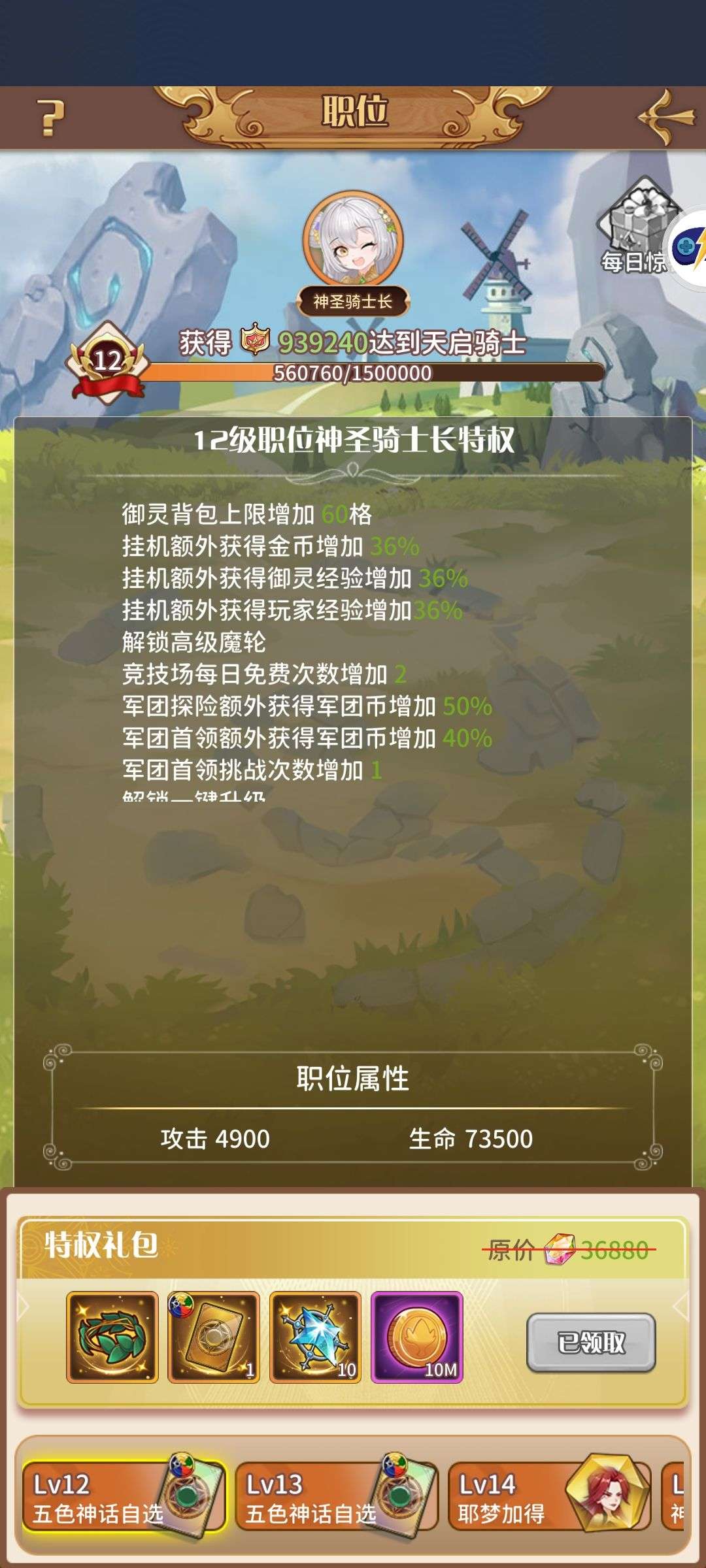The height and width of the screenshot is (1568, 706).
Task: Open the question mark help icon
Action: (x=51, y=118)
